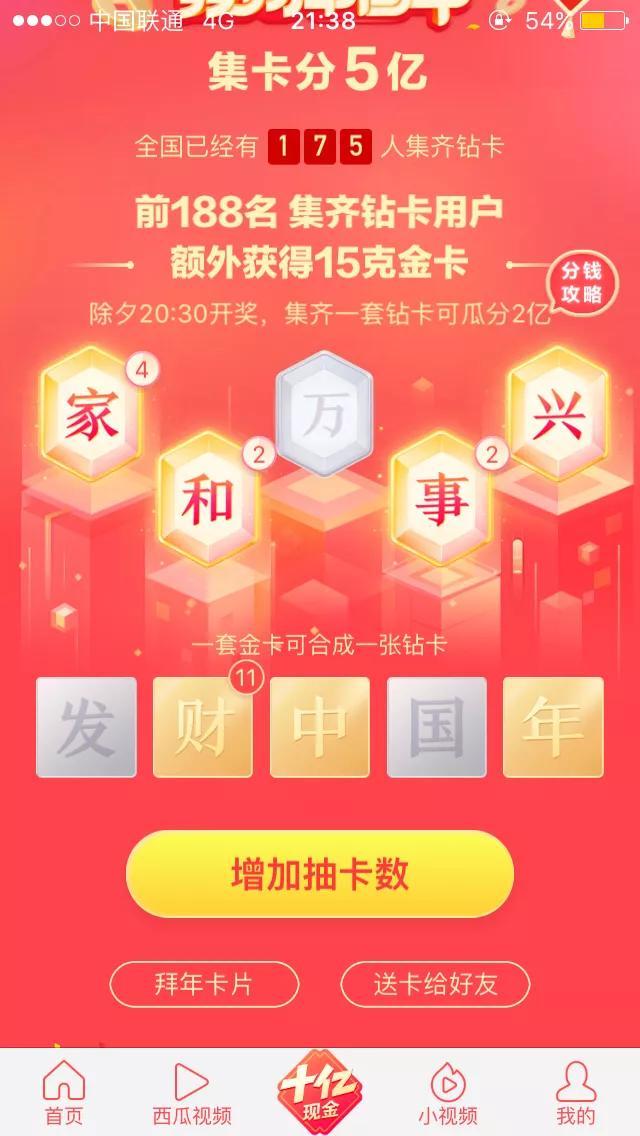Screen dimensions: 640x1136
Task: Tap the grey 发 card
Action: (86, 727)
